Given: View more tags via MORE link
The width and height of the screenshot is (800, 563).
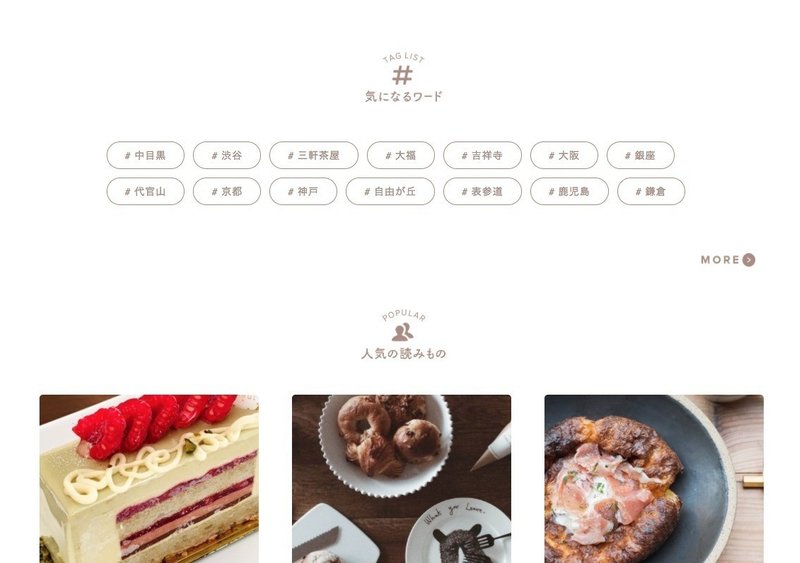Looking at the screenshot, I should coord(727,260).
